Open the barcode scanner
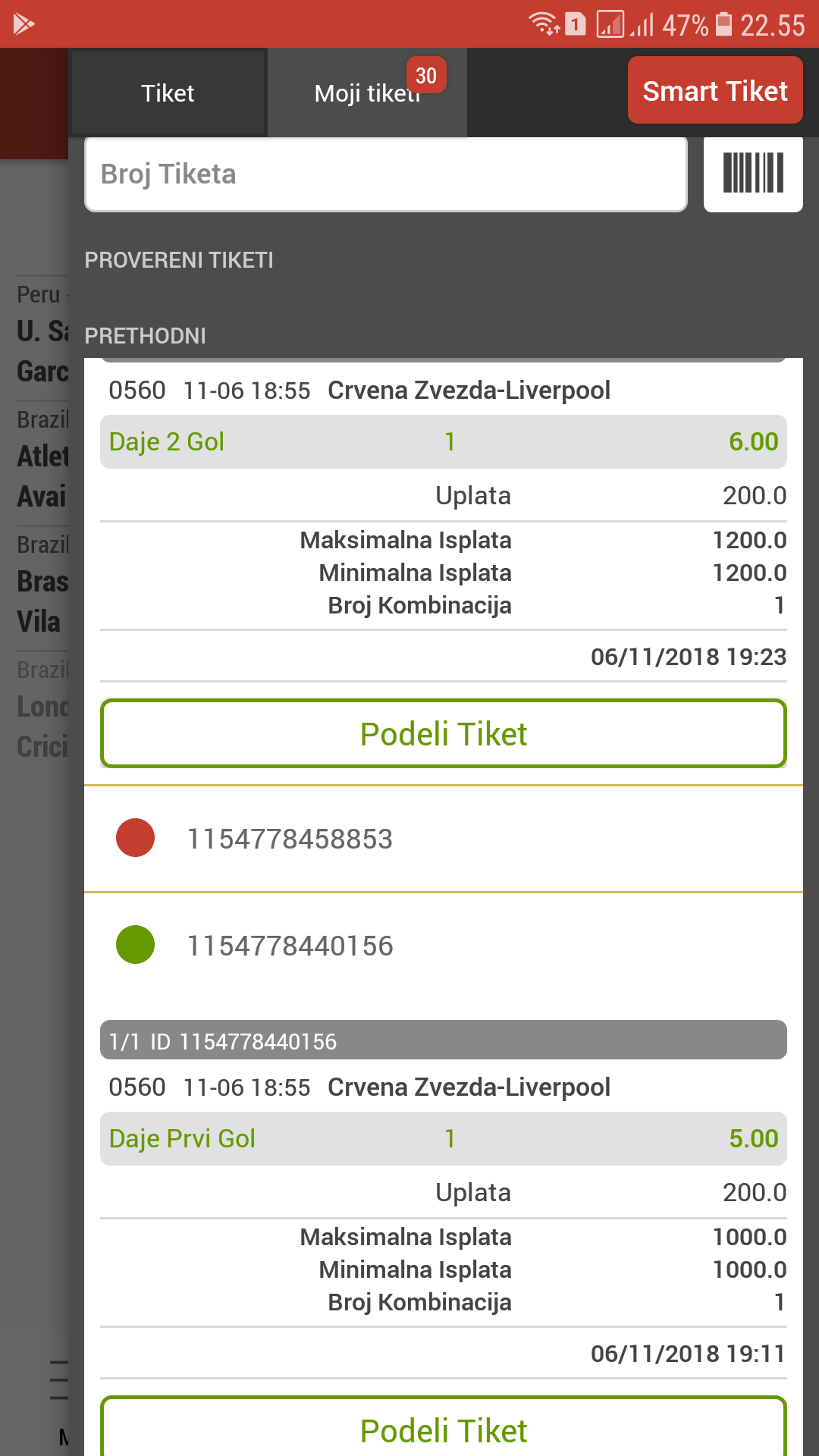 pyautogui.click(x=753, y=174)
